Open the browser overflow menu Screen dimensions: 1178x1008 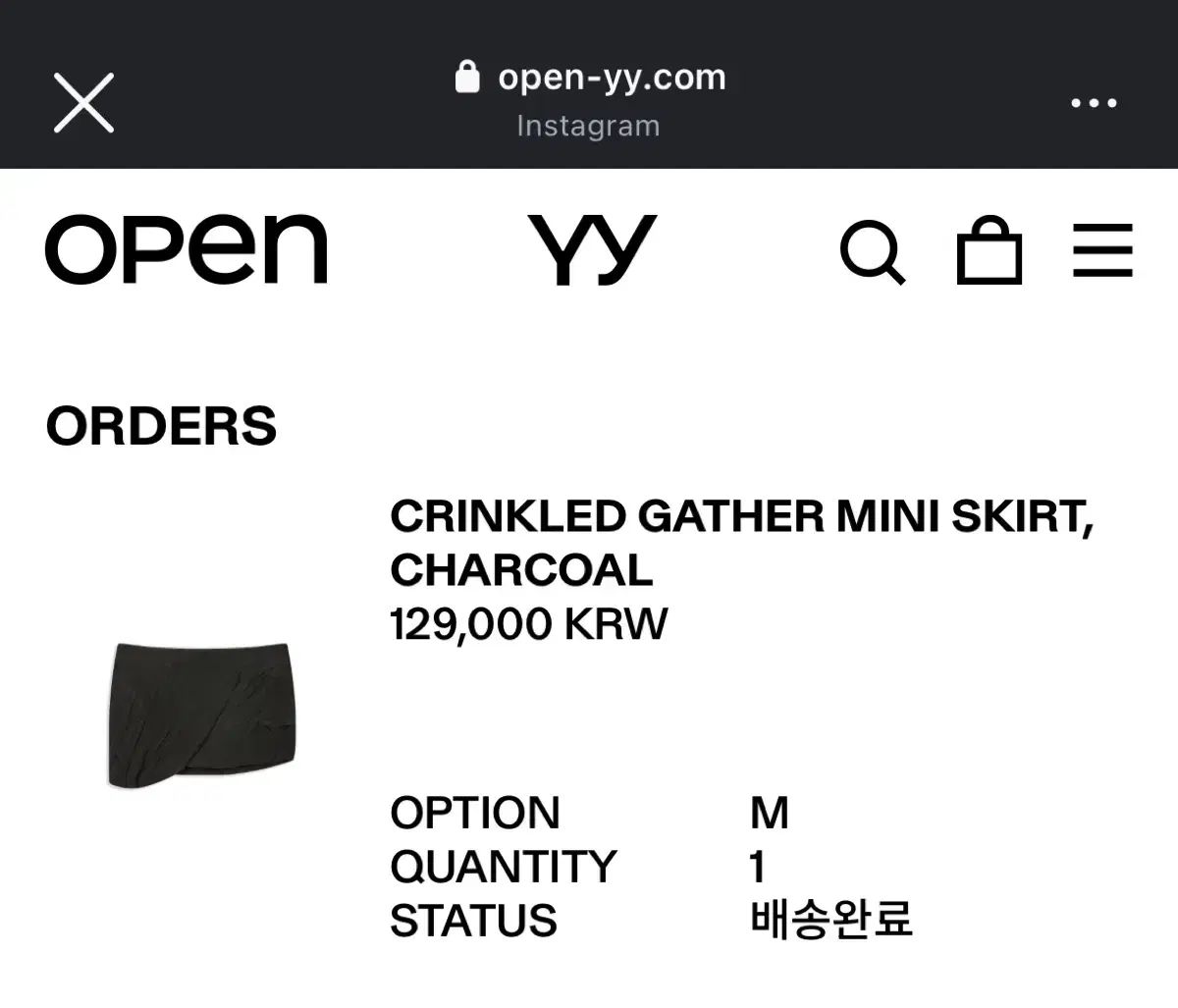tap(1094, 102)
